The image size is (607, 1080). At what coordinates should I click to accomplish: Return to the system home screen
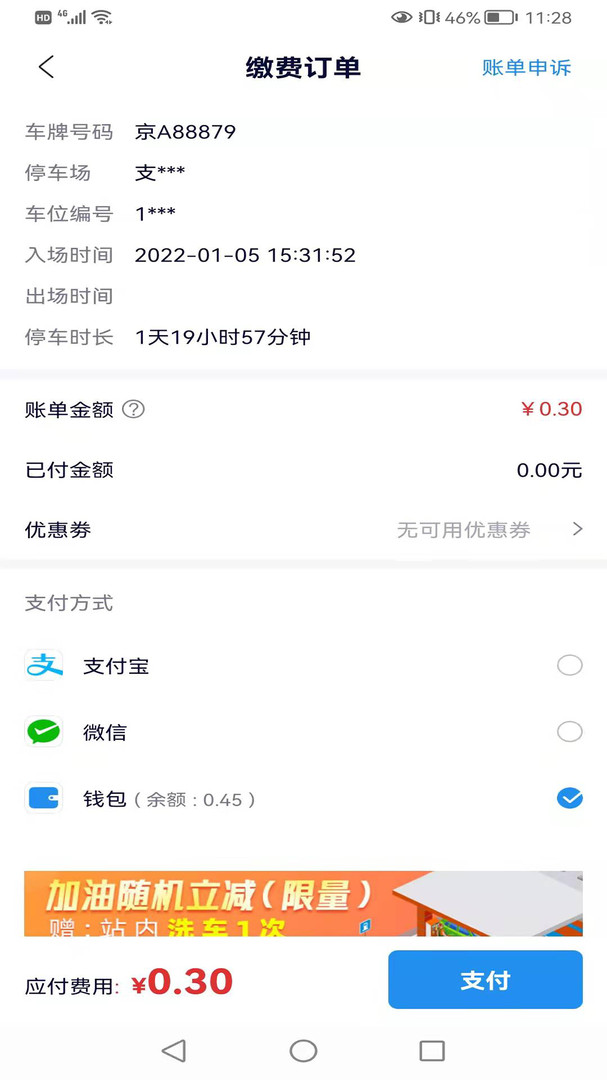pos(303,1050)
